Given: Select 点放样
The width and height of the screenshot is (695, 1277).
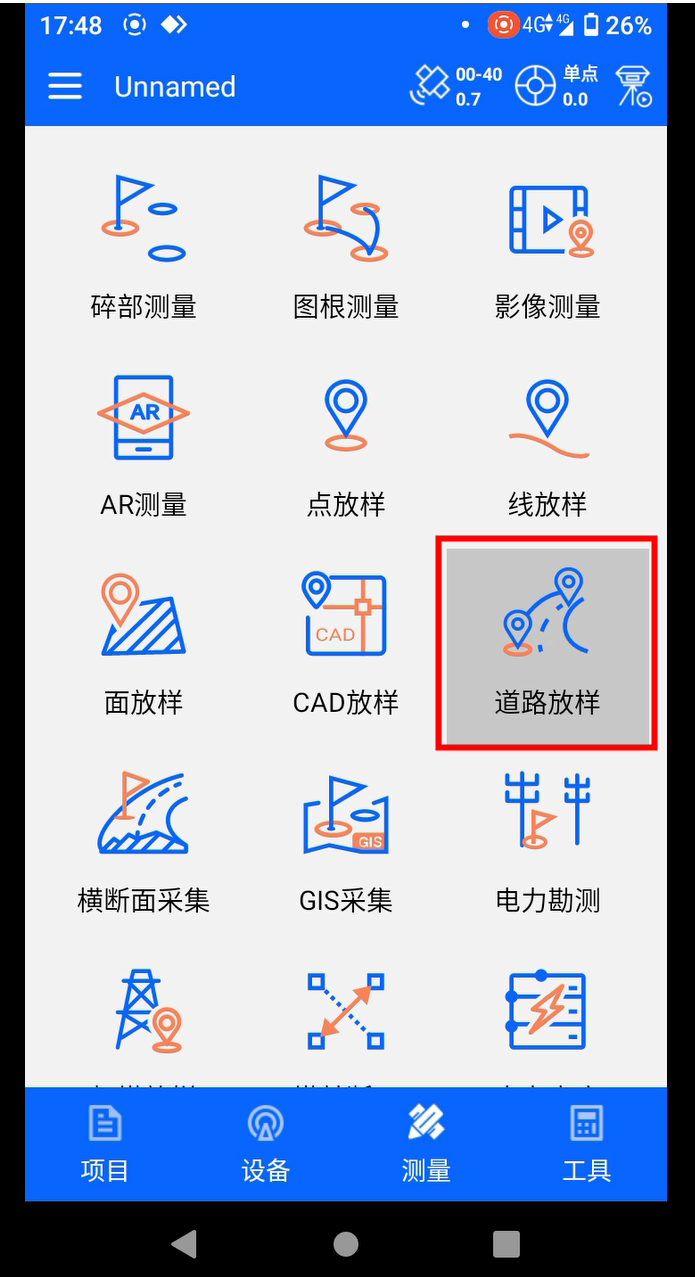Looking at the screenshot, I should click(x=346, y=445).
